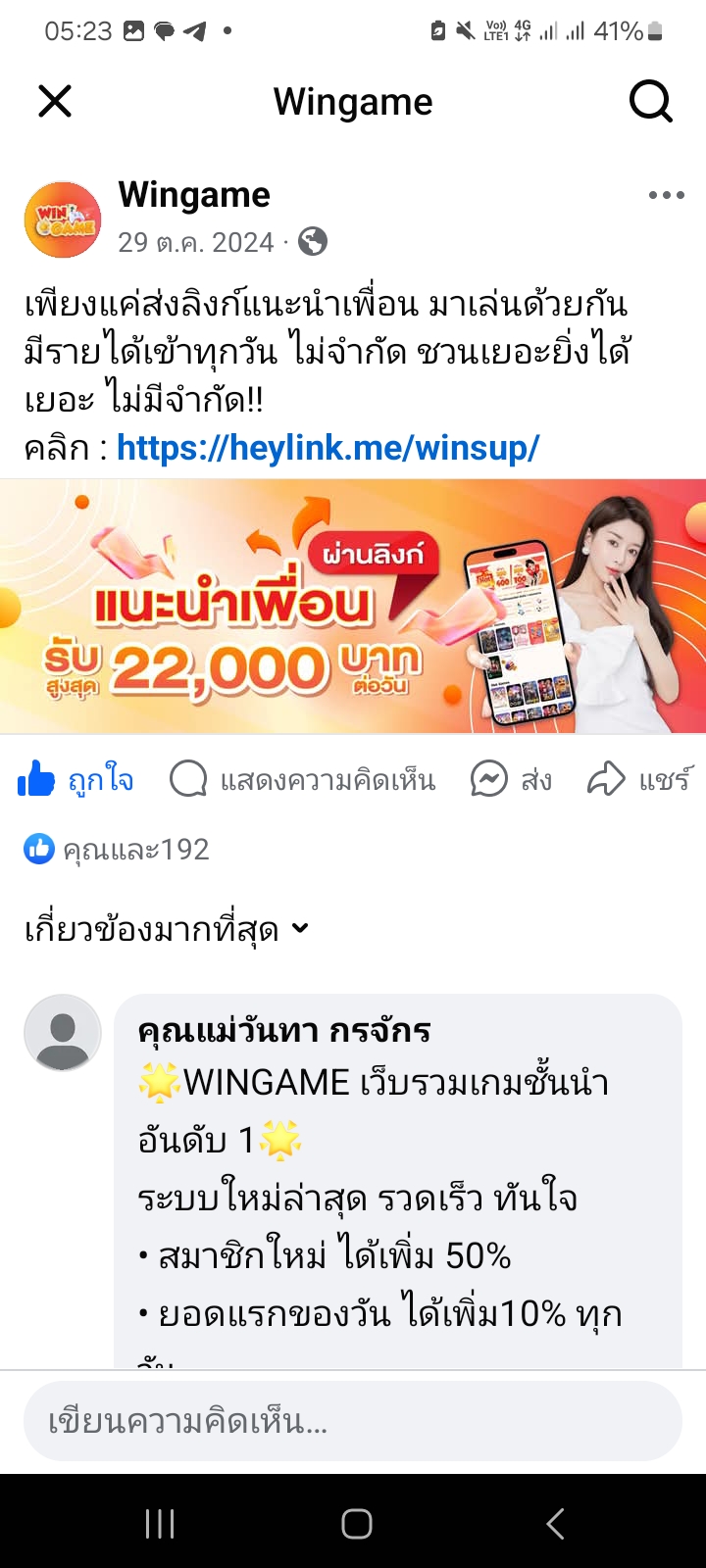This screenshot has height=1568, width=706.
Task: Open the heylink.me/winsup link
Action: pos(328,448)
